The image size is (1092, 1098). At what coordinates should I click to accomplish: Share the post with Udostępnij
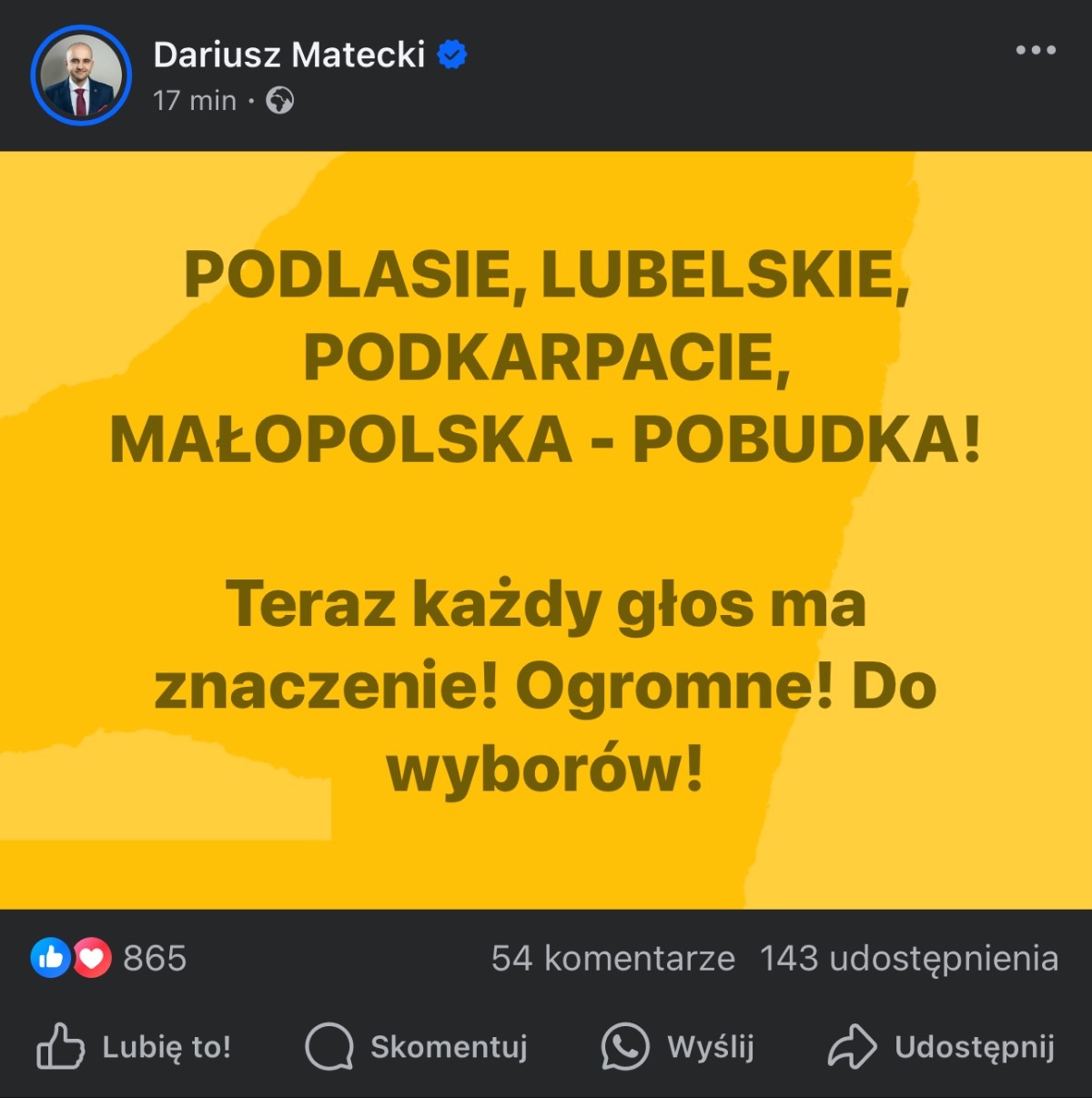(942, 1046)
